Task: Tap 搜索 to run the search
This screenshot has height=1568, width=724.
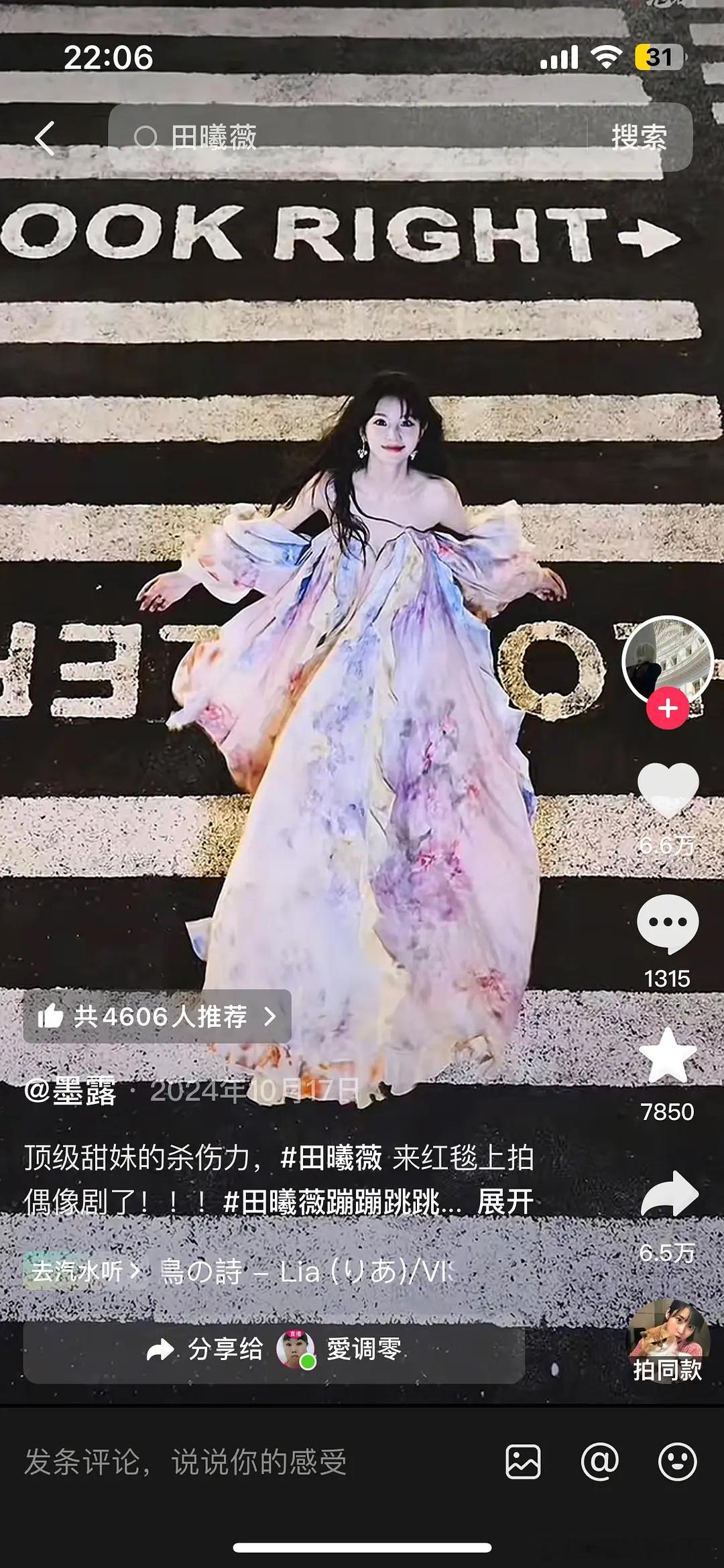Action: pyautogui.click(x=640, y=138)
